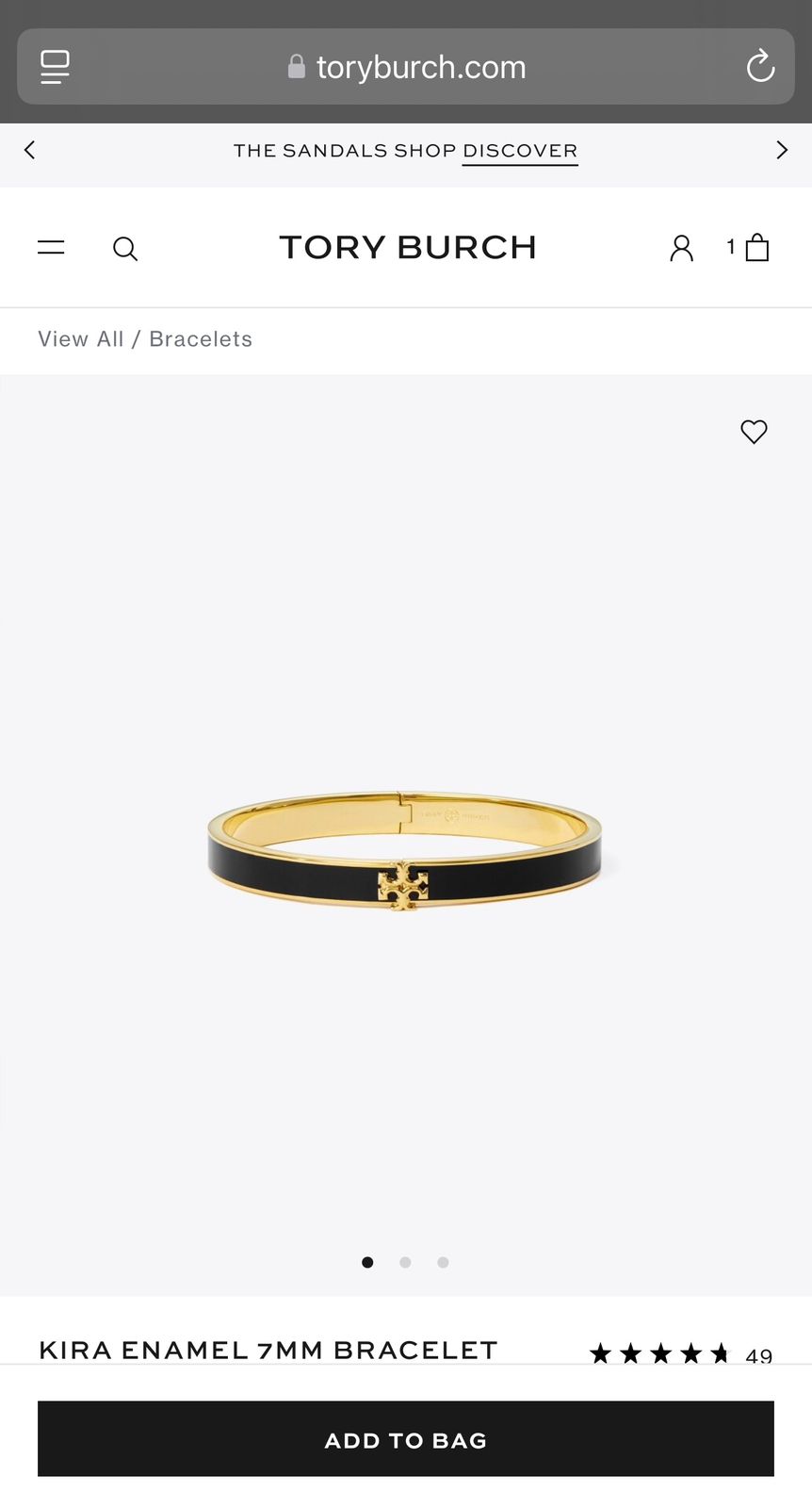
Task: Click the padlock icon in address bar
Action: click(x=296, y=66)
